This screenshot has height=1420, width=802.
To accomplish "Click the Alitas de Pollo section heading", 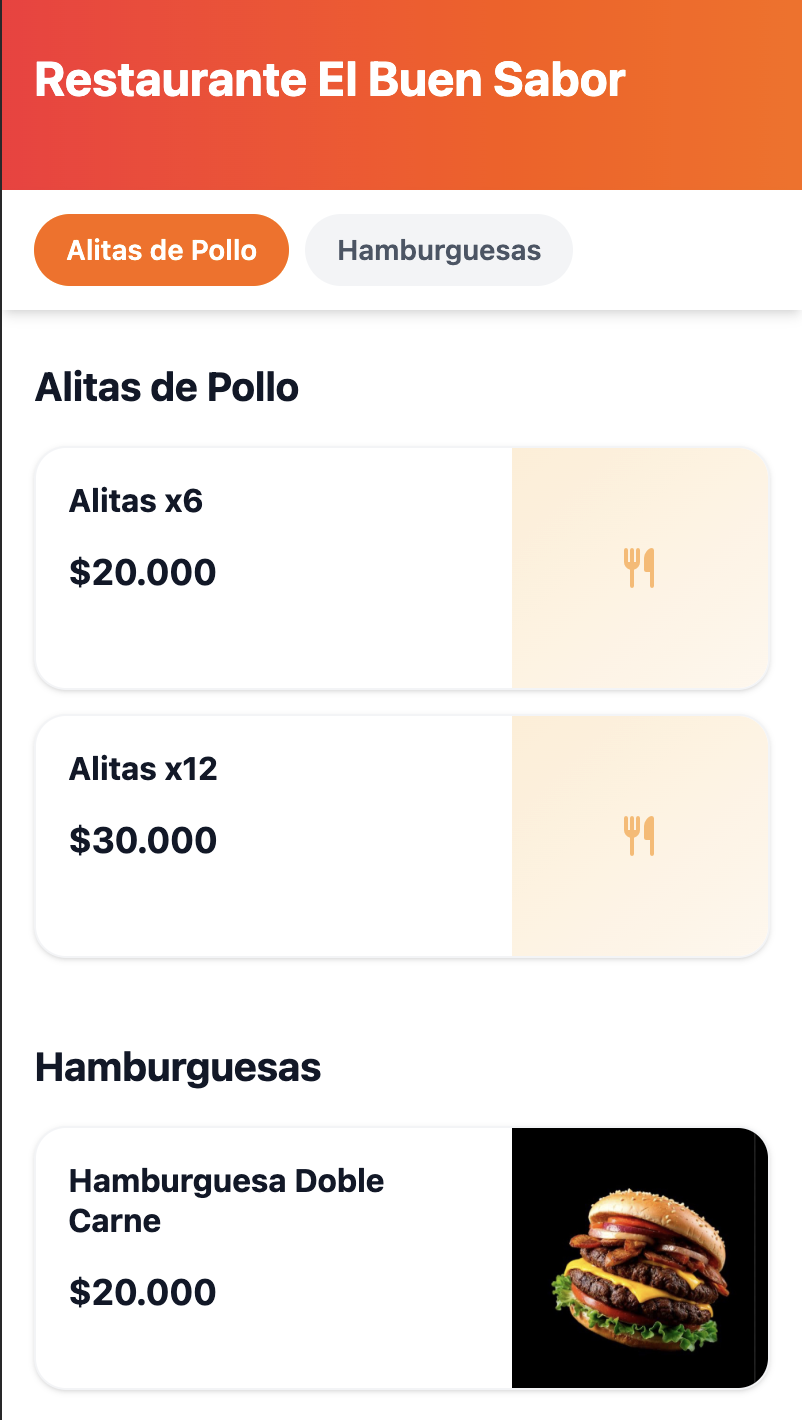I will click(x=167, y=387).
